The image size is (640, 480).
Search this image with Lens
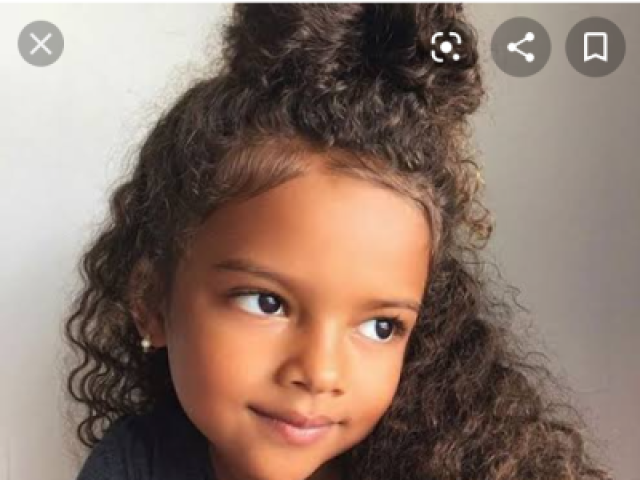[x=446, y=46]
